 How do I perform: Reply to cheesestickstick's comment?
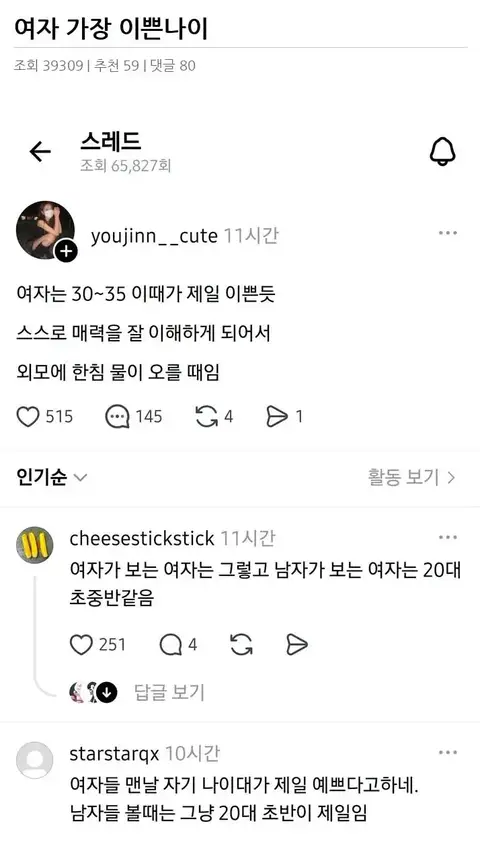pyautogui.click(x=171, y=644)
